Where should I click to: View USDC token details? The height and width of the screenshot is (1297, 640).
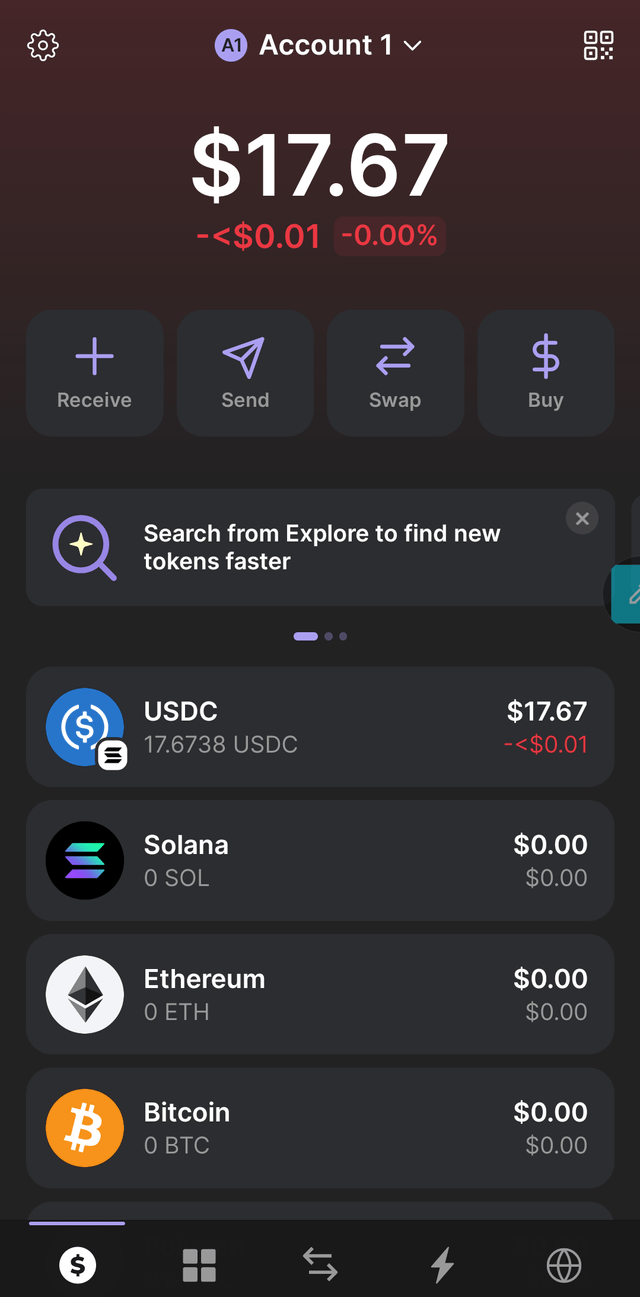click(x=320, y=727)
